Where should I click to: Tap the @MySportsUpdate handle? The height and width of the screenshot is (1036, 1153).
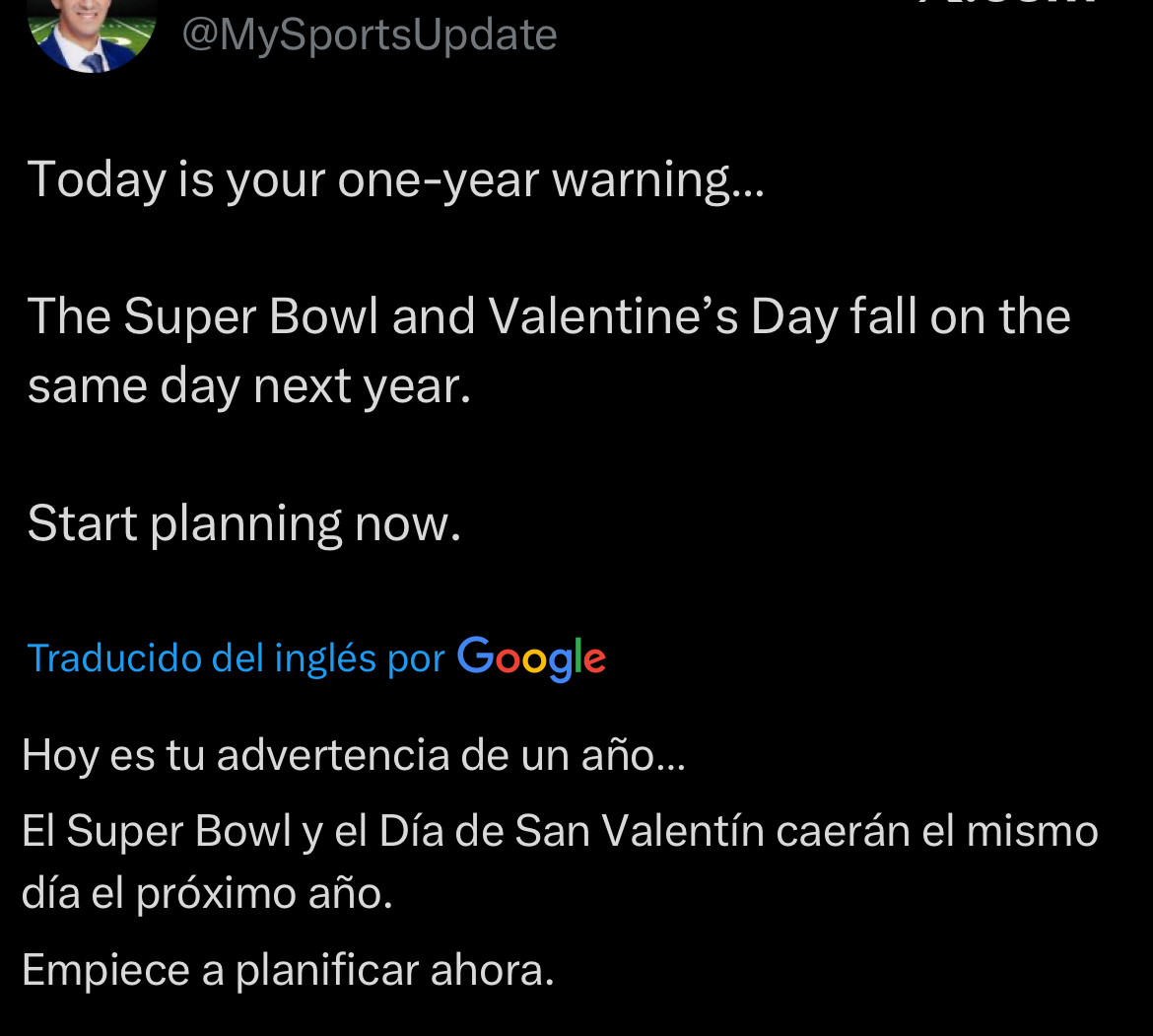[370, 35]
